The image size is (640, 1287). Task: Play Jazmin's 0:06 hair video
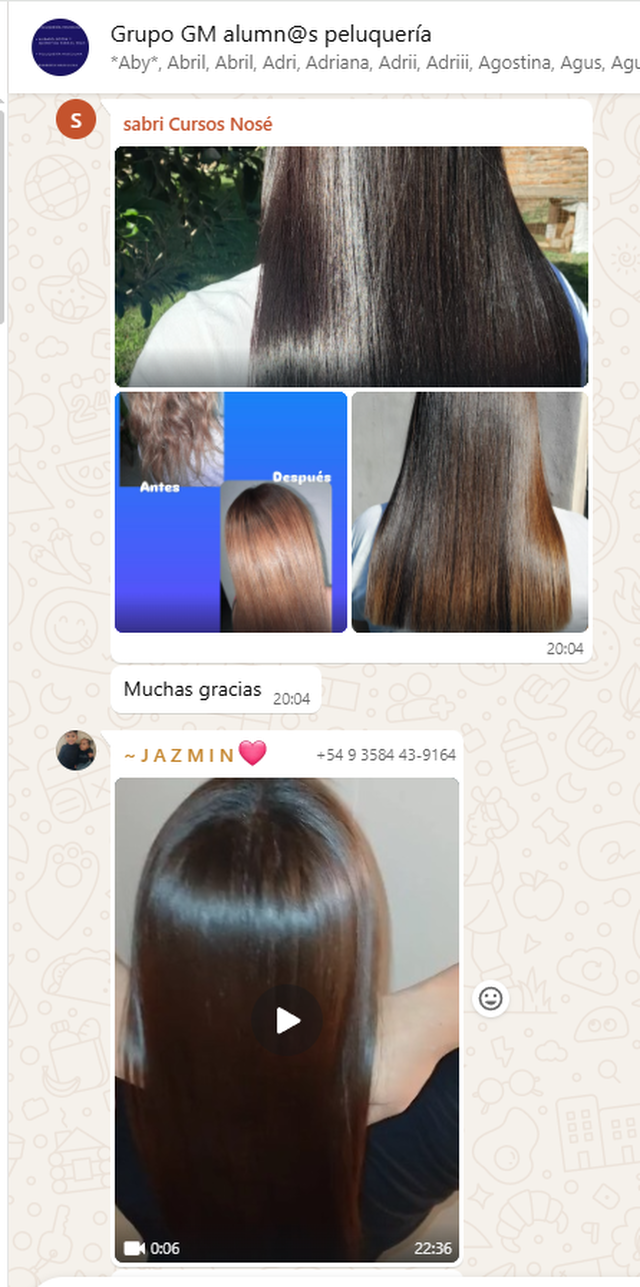pyautogui.click(x=287, y=1020)
